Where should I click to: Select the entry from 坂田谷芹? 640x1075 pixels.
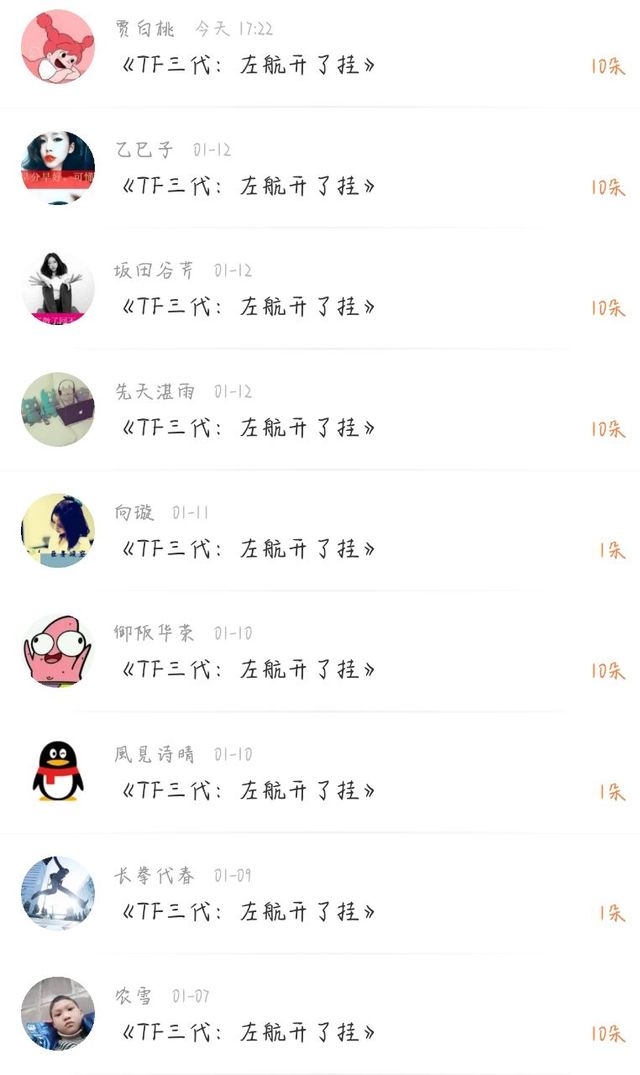[x=320, y=289]
